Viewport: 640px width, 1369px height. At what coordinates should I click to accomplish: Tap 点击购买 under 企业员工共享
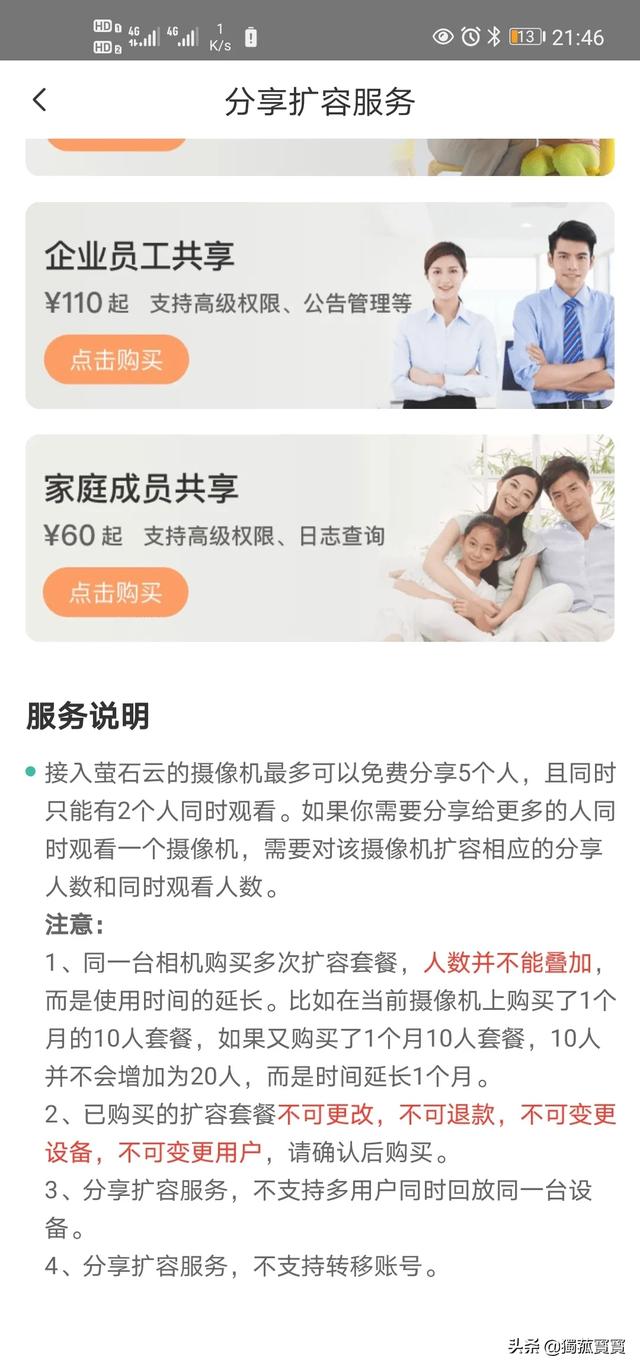(116, 360)
